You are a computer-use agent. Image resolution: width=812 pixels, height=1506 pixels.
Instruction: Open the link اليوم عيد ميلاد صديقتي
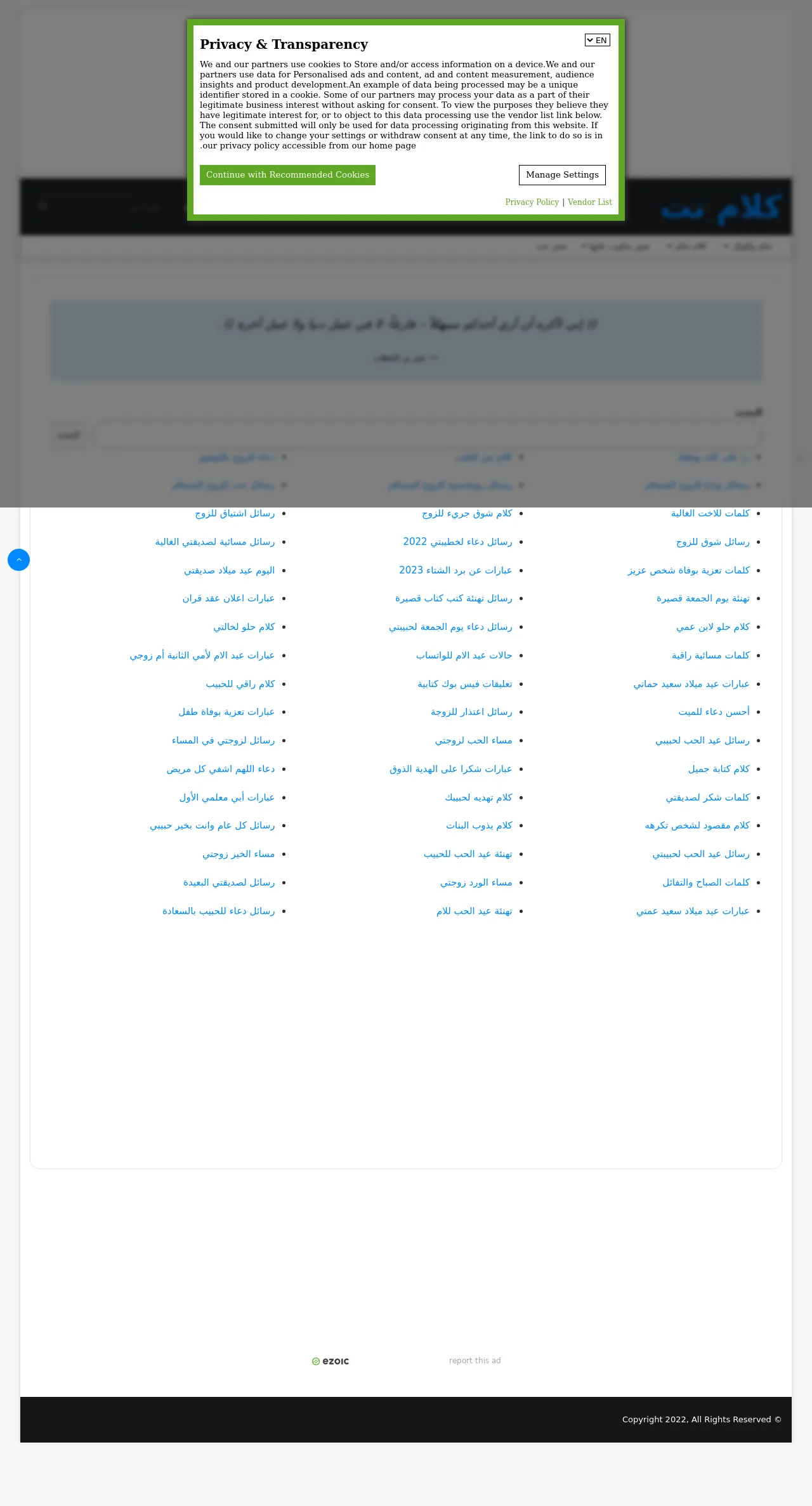click(229, 570)
